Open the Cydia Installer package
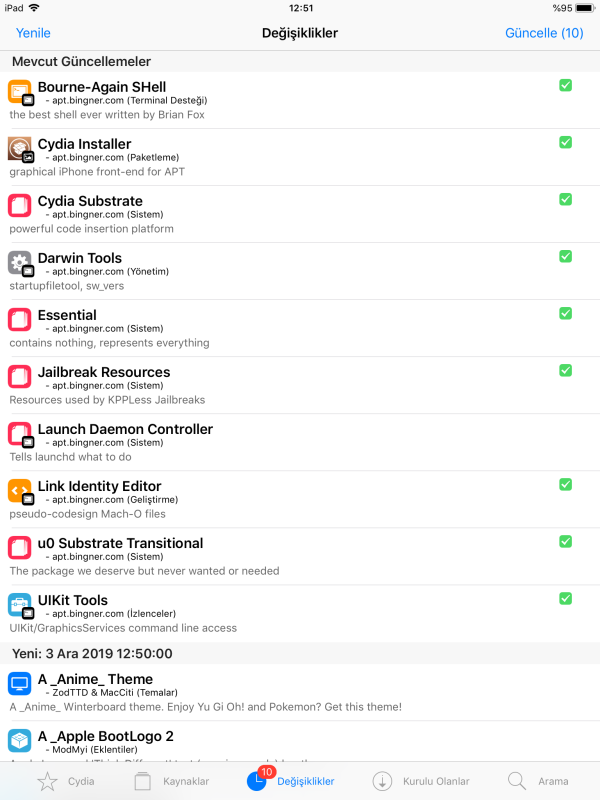The image size is (600, 800). 280,157
